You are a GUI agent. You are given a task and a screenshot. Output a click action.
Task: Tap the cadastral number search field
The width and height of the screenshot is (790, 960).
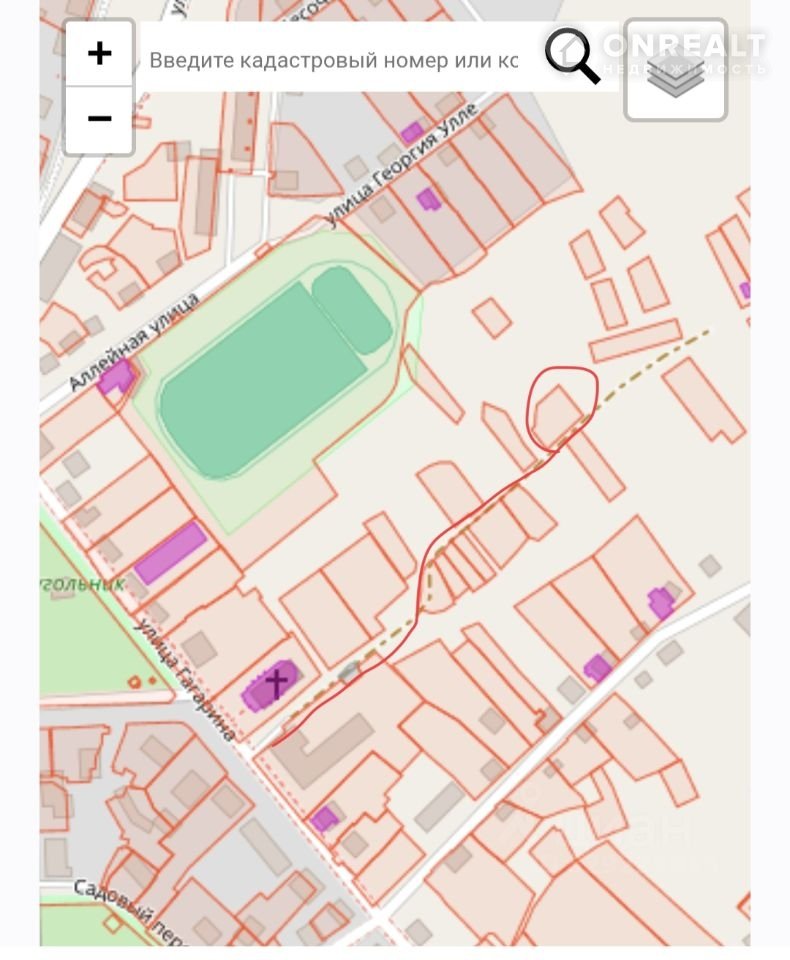334,60
